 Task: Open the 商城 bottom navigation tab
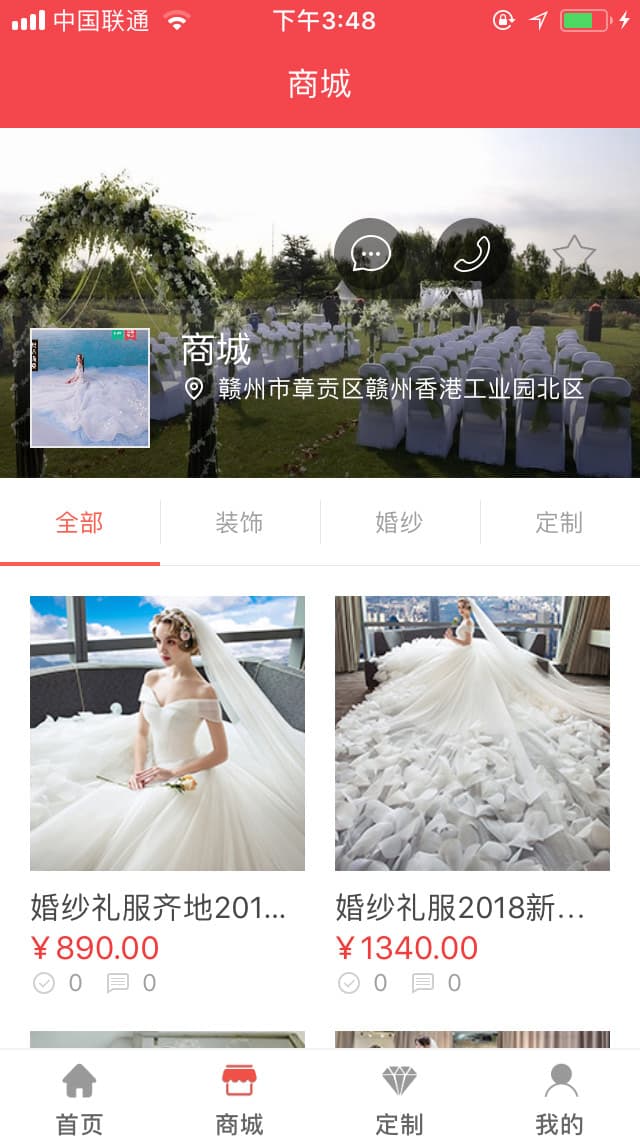pos(240,1097)
